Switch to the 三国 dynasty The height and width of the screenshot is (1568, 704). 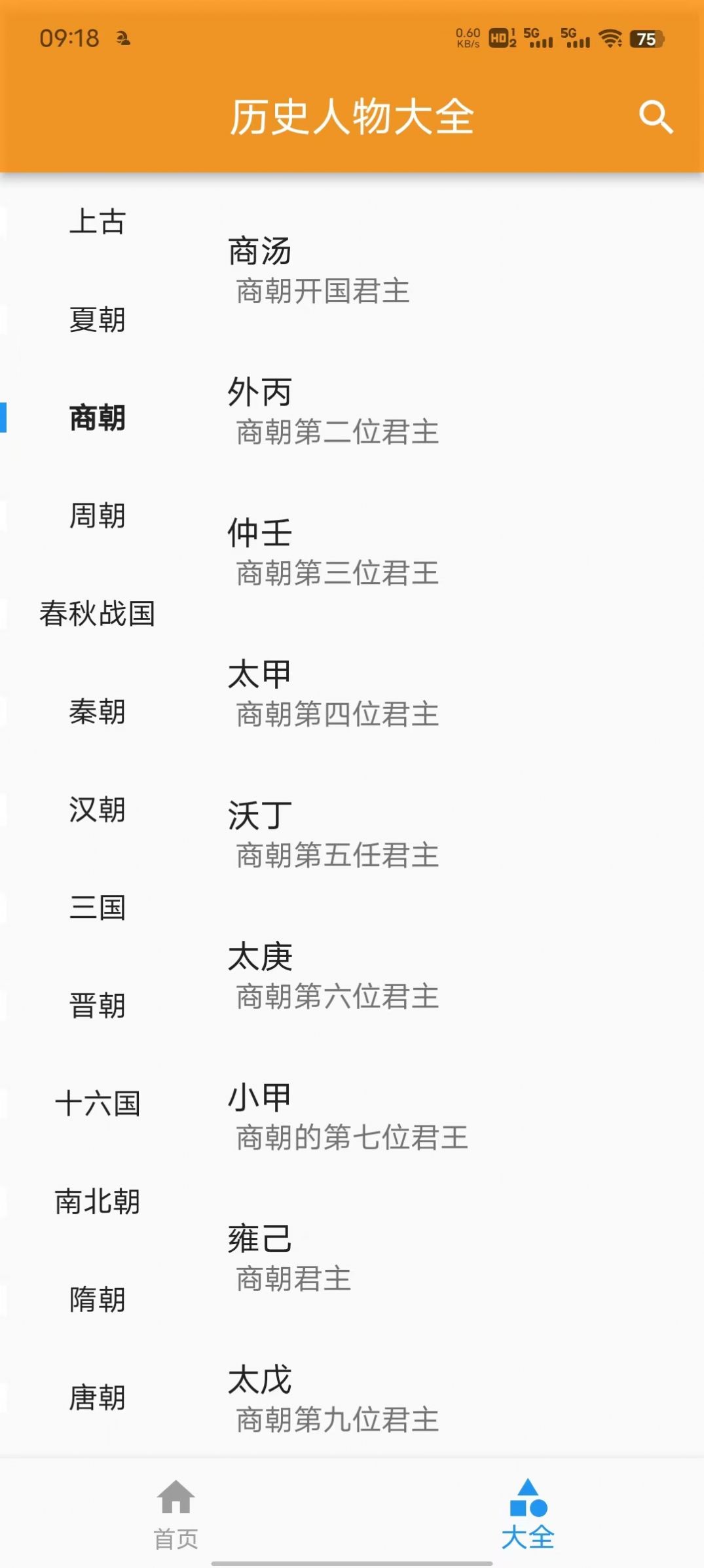point(98,907)
